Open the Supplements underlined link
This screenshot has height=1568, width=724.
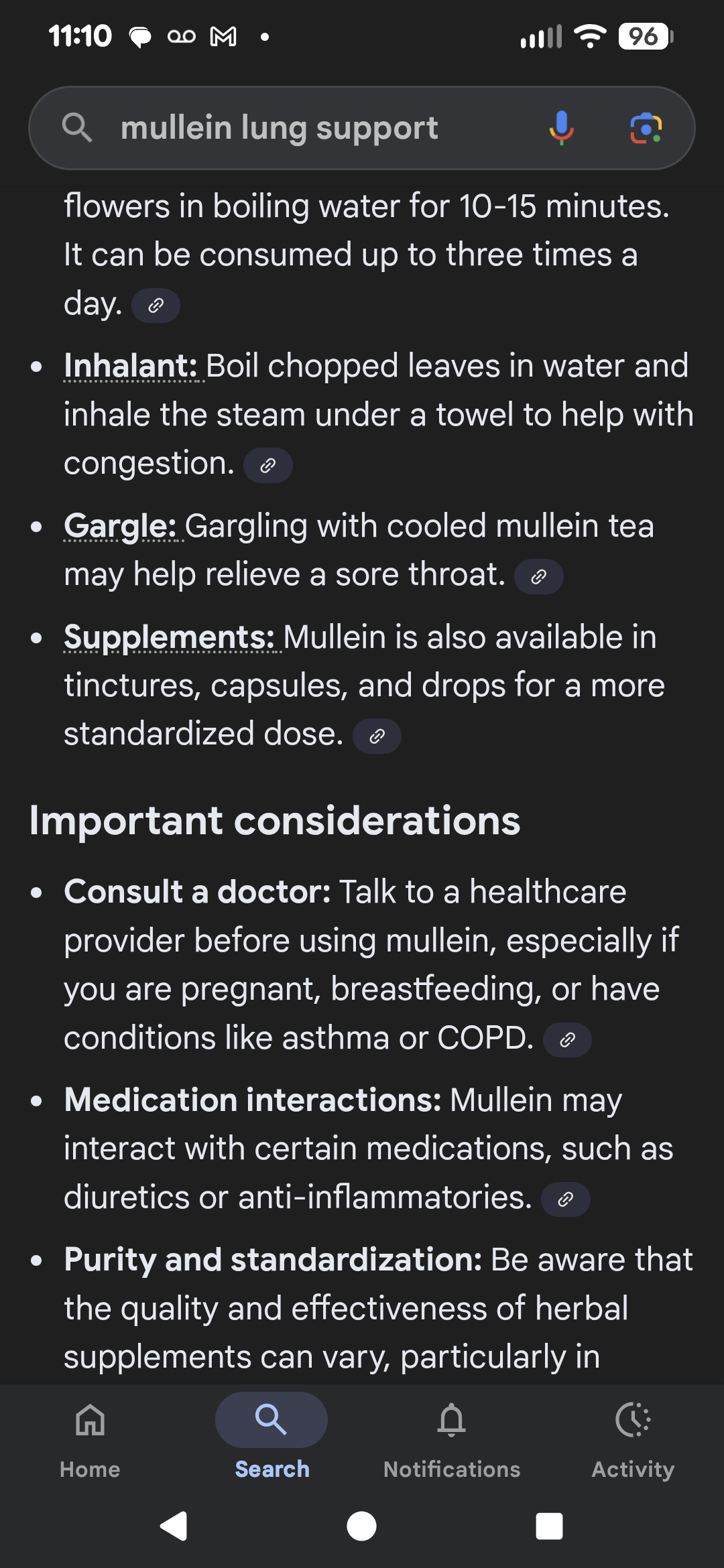pyautogui.click(x=170, y=637)
